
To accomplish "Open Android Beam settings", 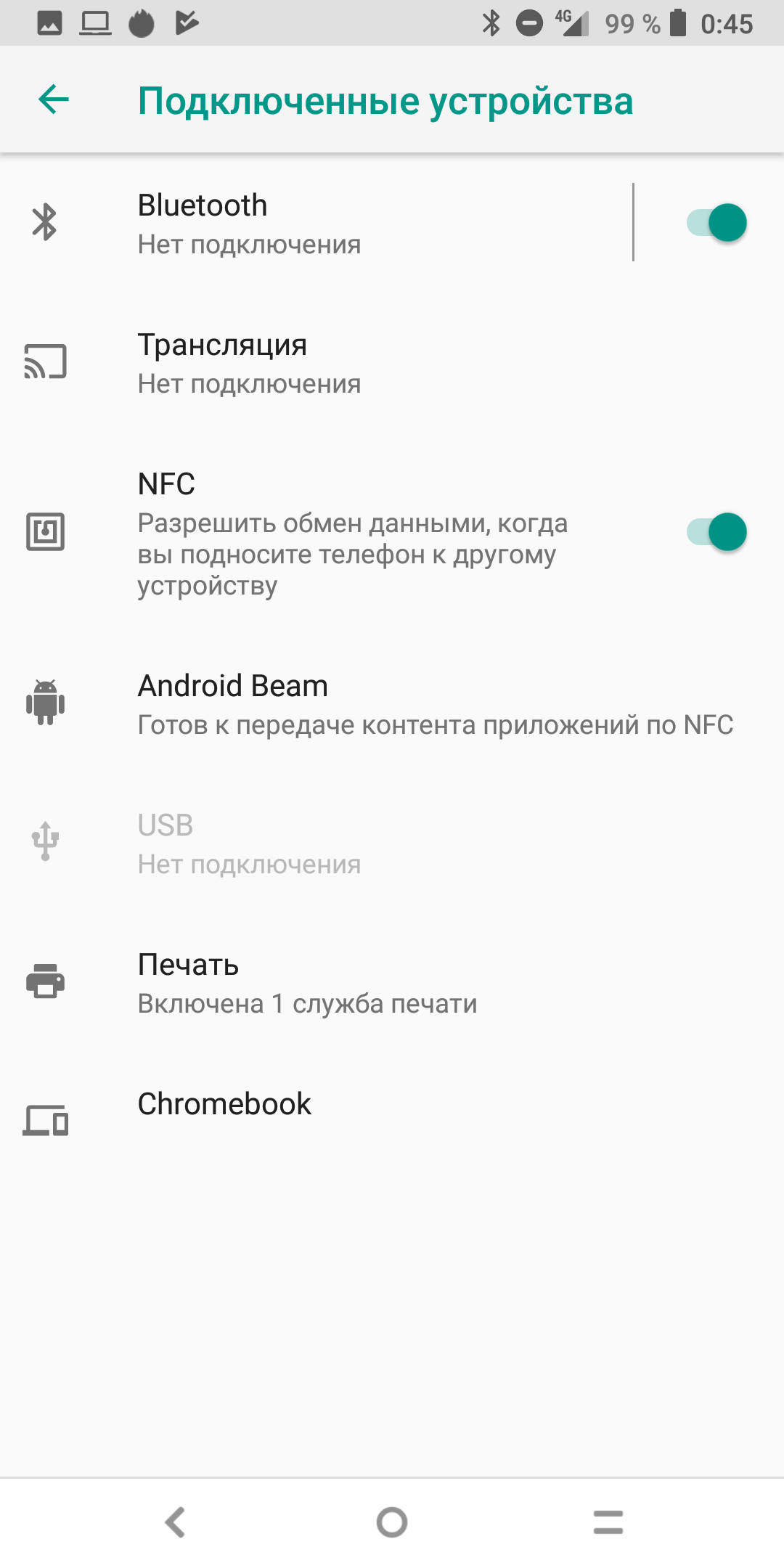I will click(x=392, y=703).
